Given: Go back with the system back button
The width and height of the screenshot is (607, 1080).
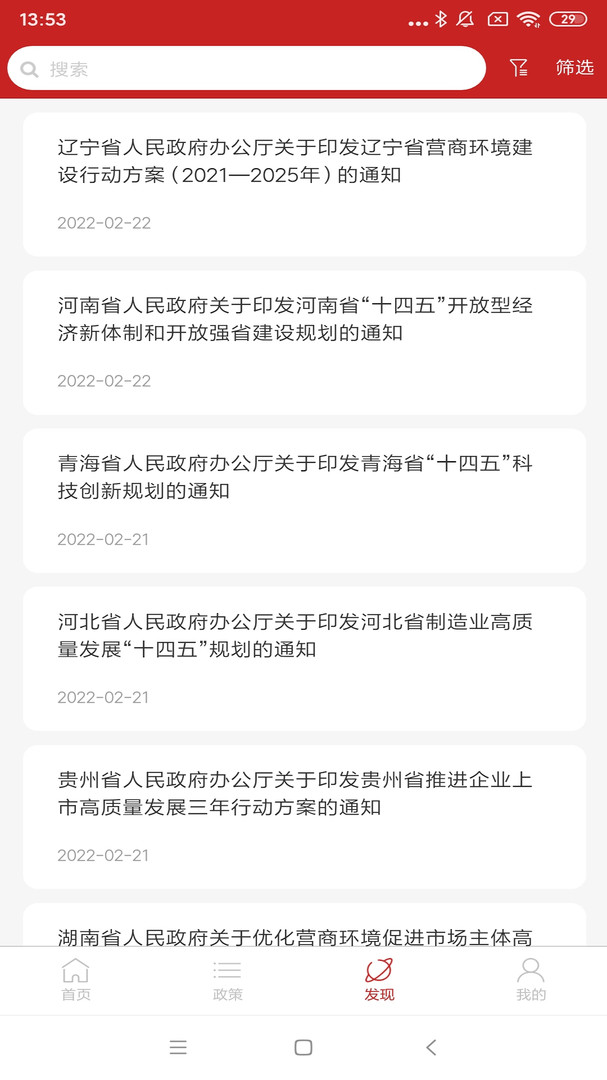Looking at the screenshot, I should click(431, 1047).
